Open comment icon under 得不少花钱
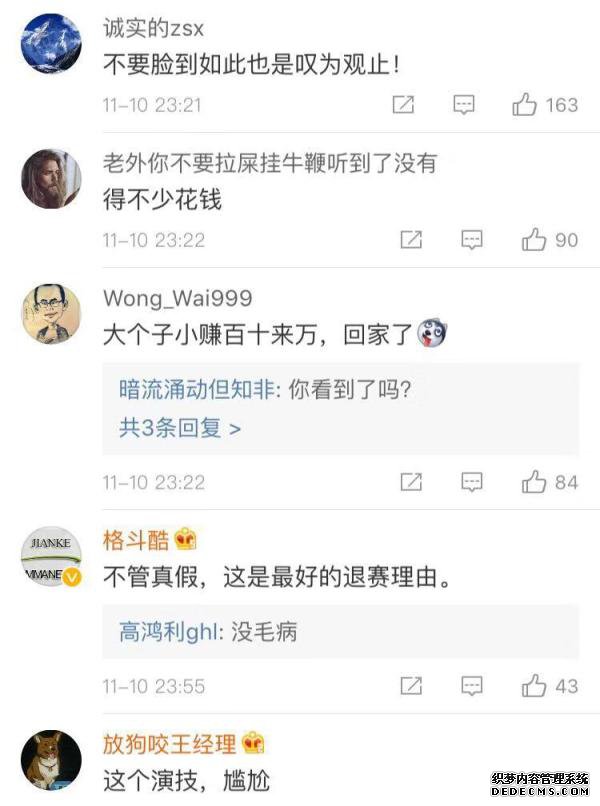 (x=472, y=240)
